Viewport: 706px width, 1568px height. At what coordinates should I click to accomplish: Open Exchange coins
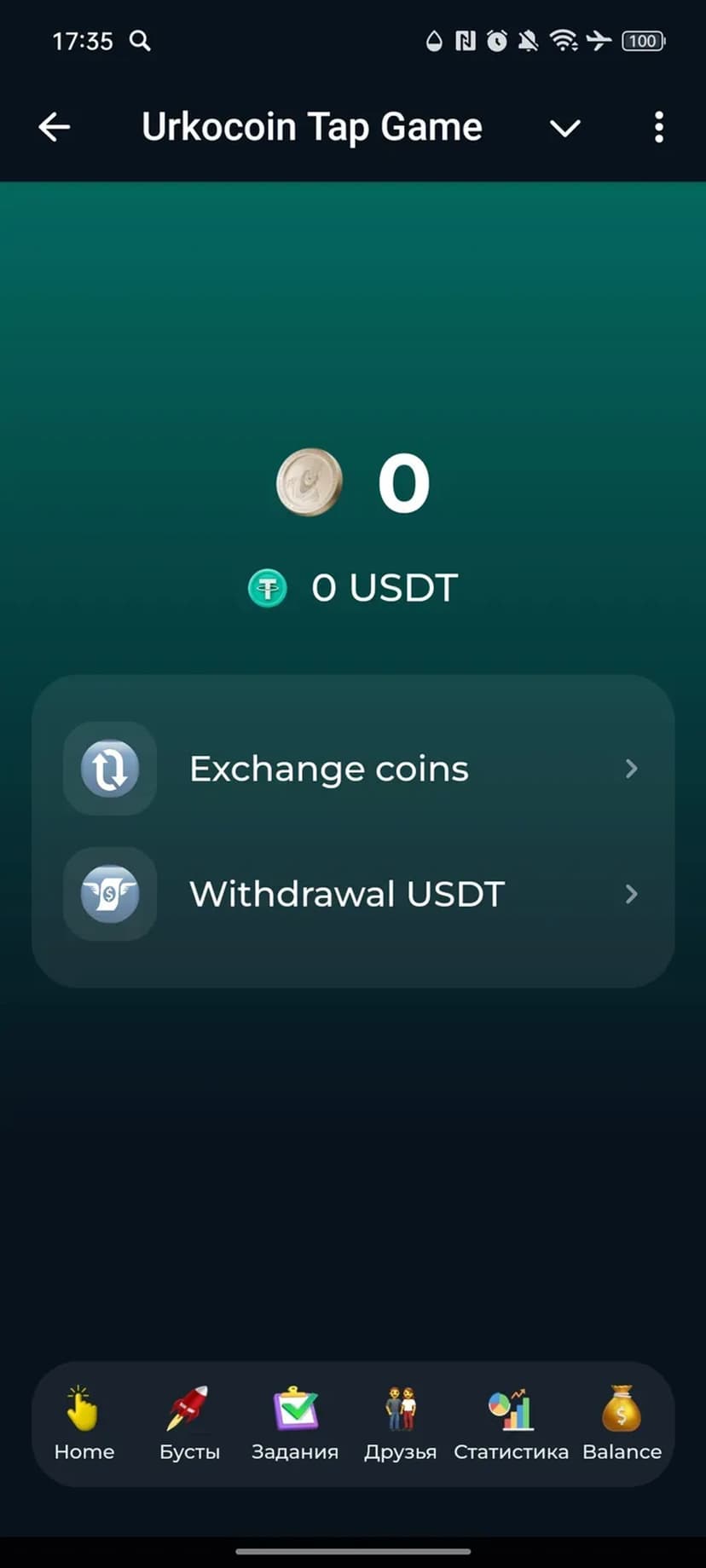(353, 769)
